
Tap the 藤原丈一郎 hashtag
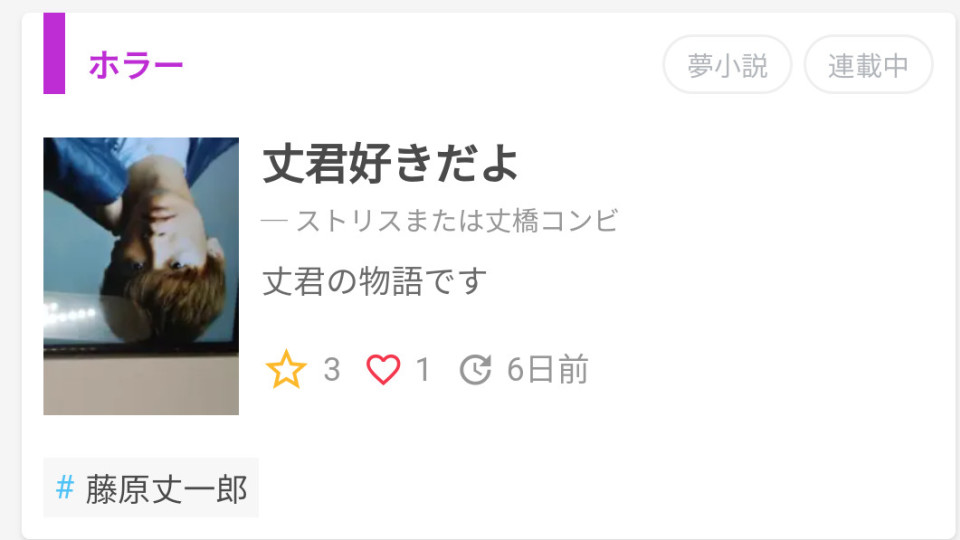tap(151, 489)
